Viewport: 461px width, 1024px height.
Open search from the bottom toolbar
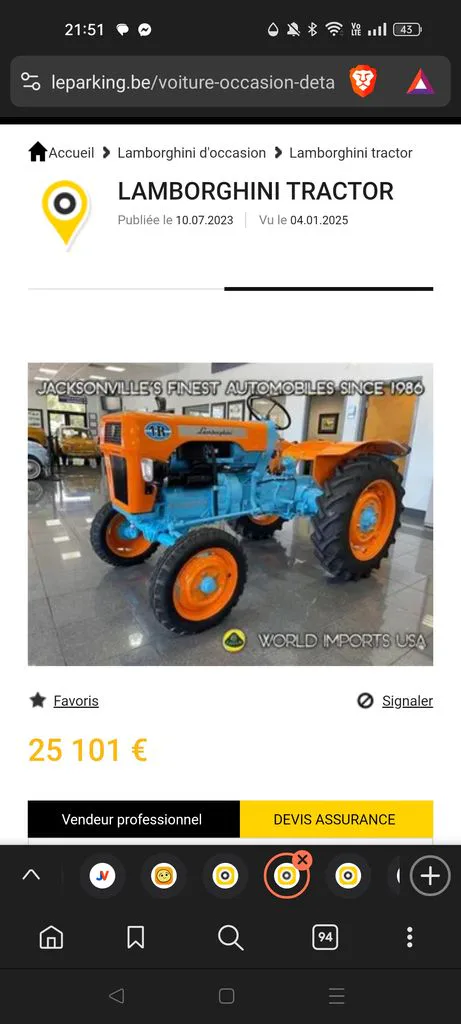tap(230, 937)
